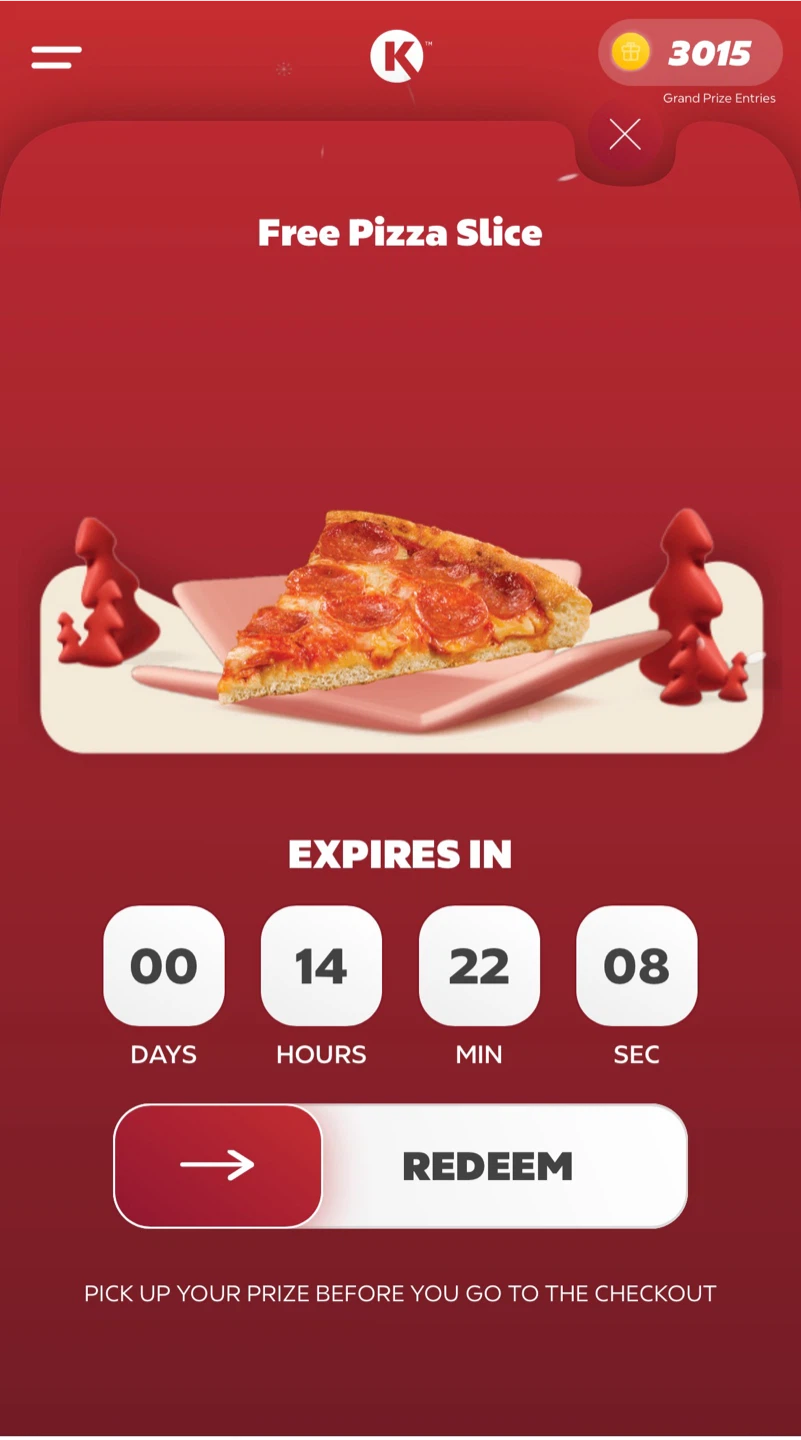Tap the pickup reminder text at the bottom
Viewport: 801px width, 1440px height.
(400, 1293)
